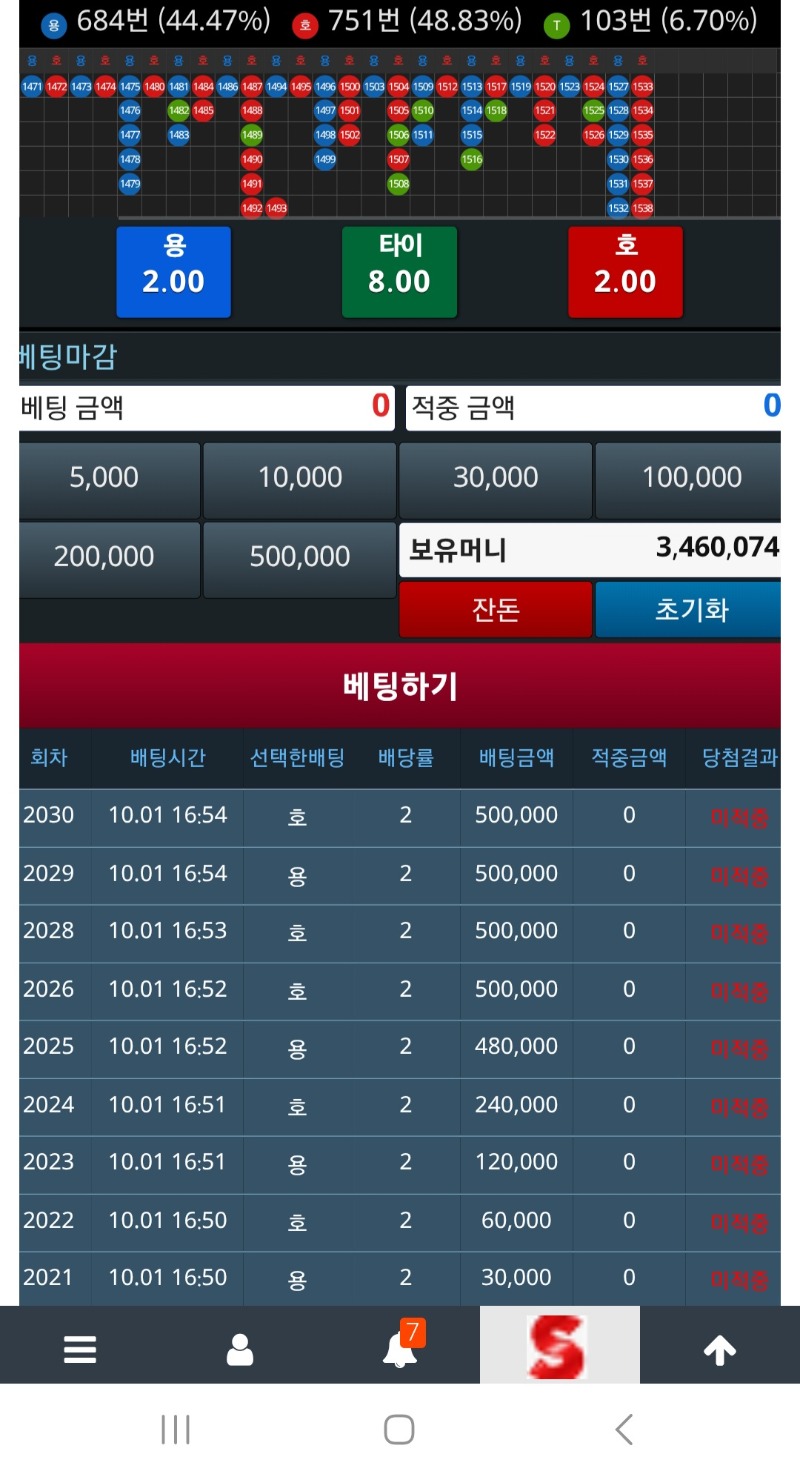Open the user profile icon
This screenshot has width=800, height=1477.
(240, 1350)
